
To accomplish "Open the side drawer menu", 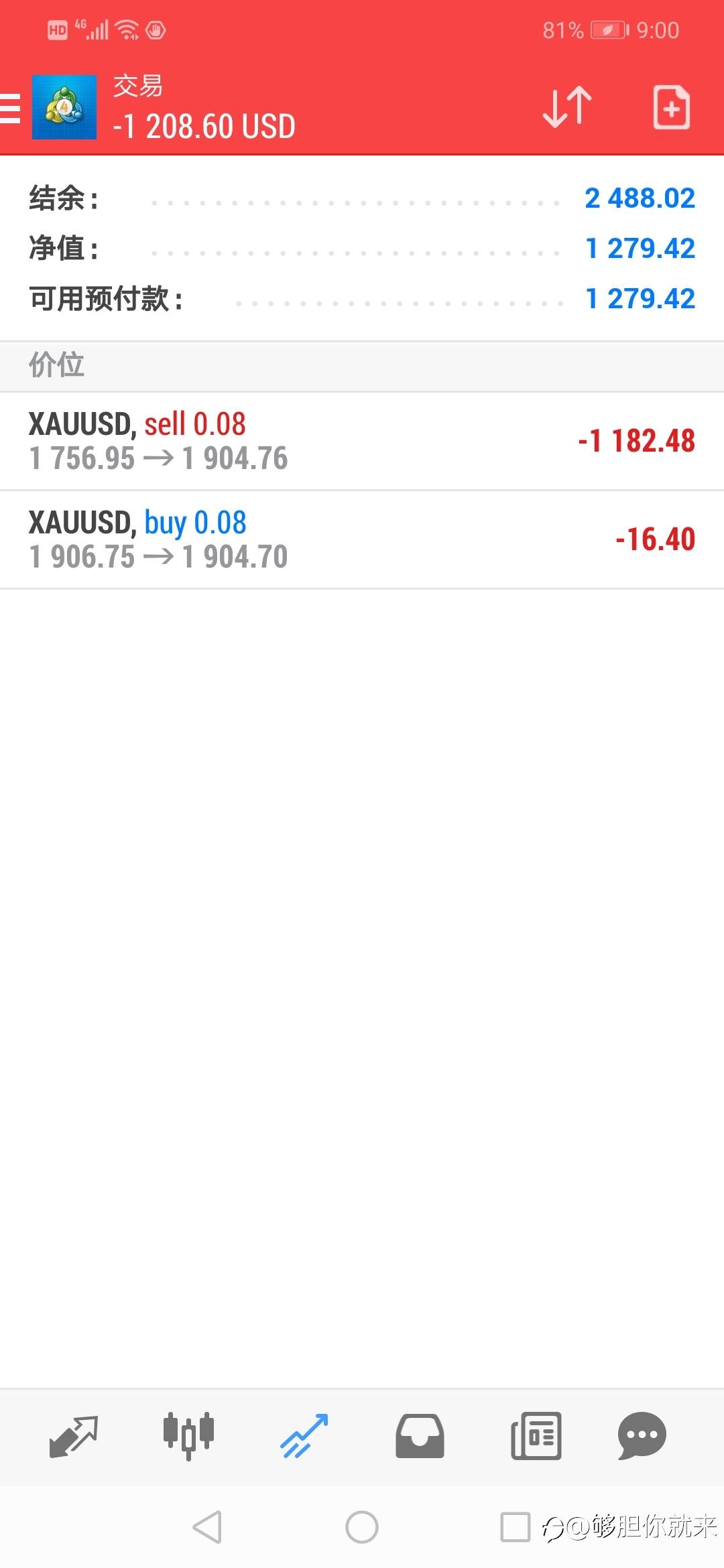I will coord(11,108).
